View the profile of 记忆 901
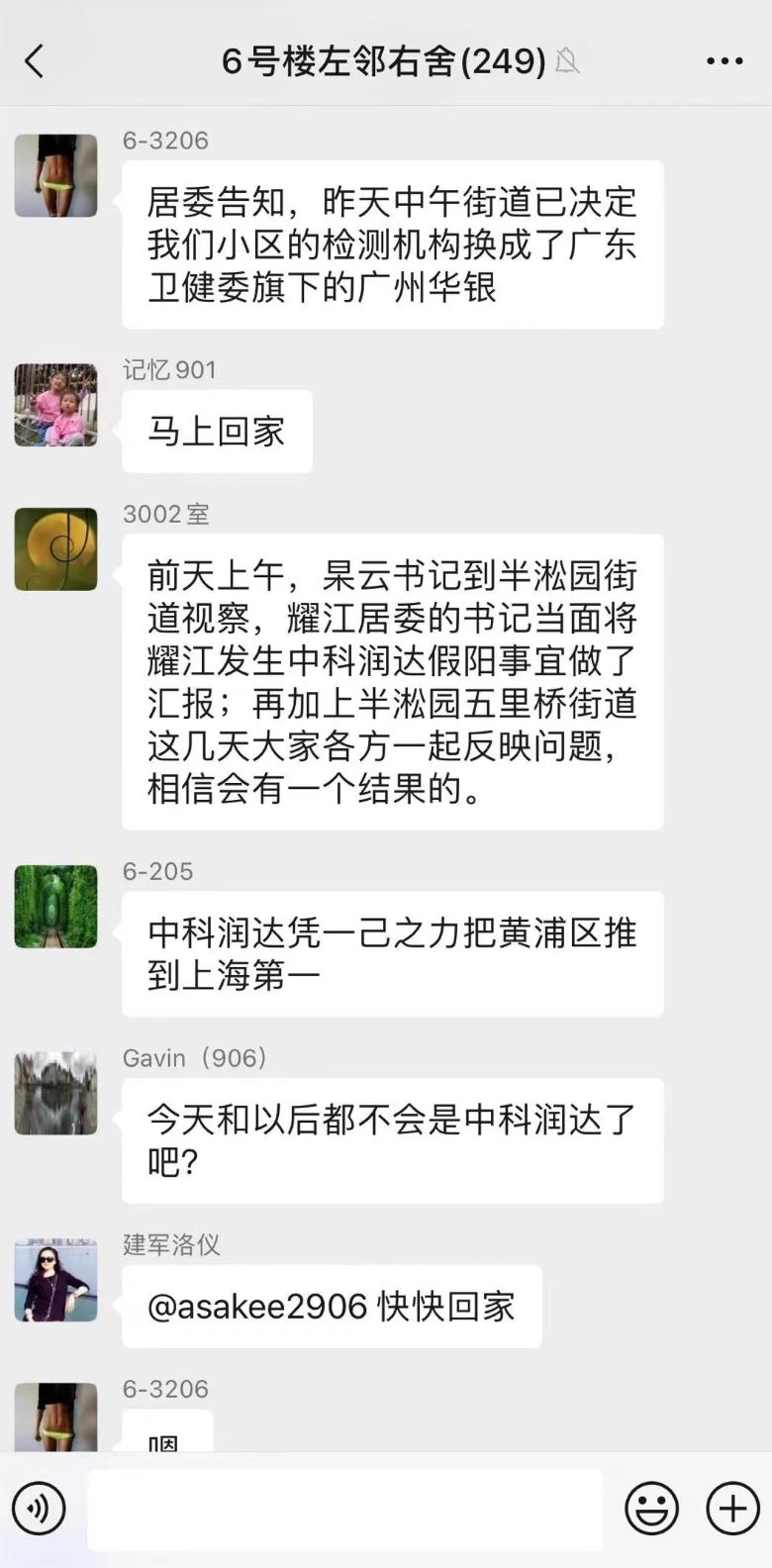Viewport: 772px width, 1568px height. [x=56, y=405]
